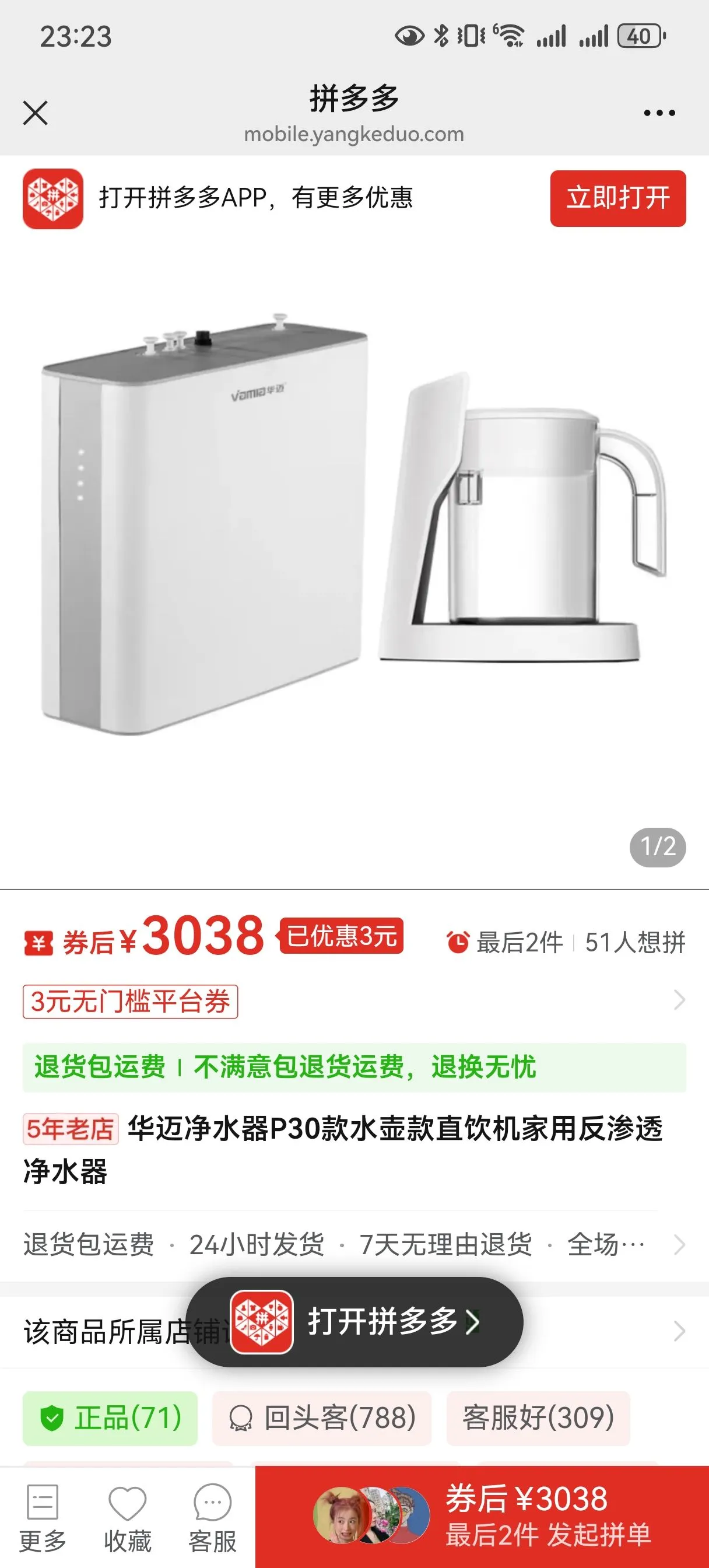709x1568 pixels.
Task: View the 3元无门槛平台券 coupon details
Action: coord(130,1002)
